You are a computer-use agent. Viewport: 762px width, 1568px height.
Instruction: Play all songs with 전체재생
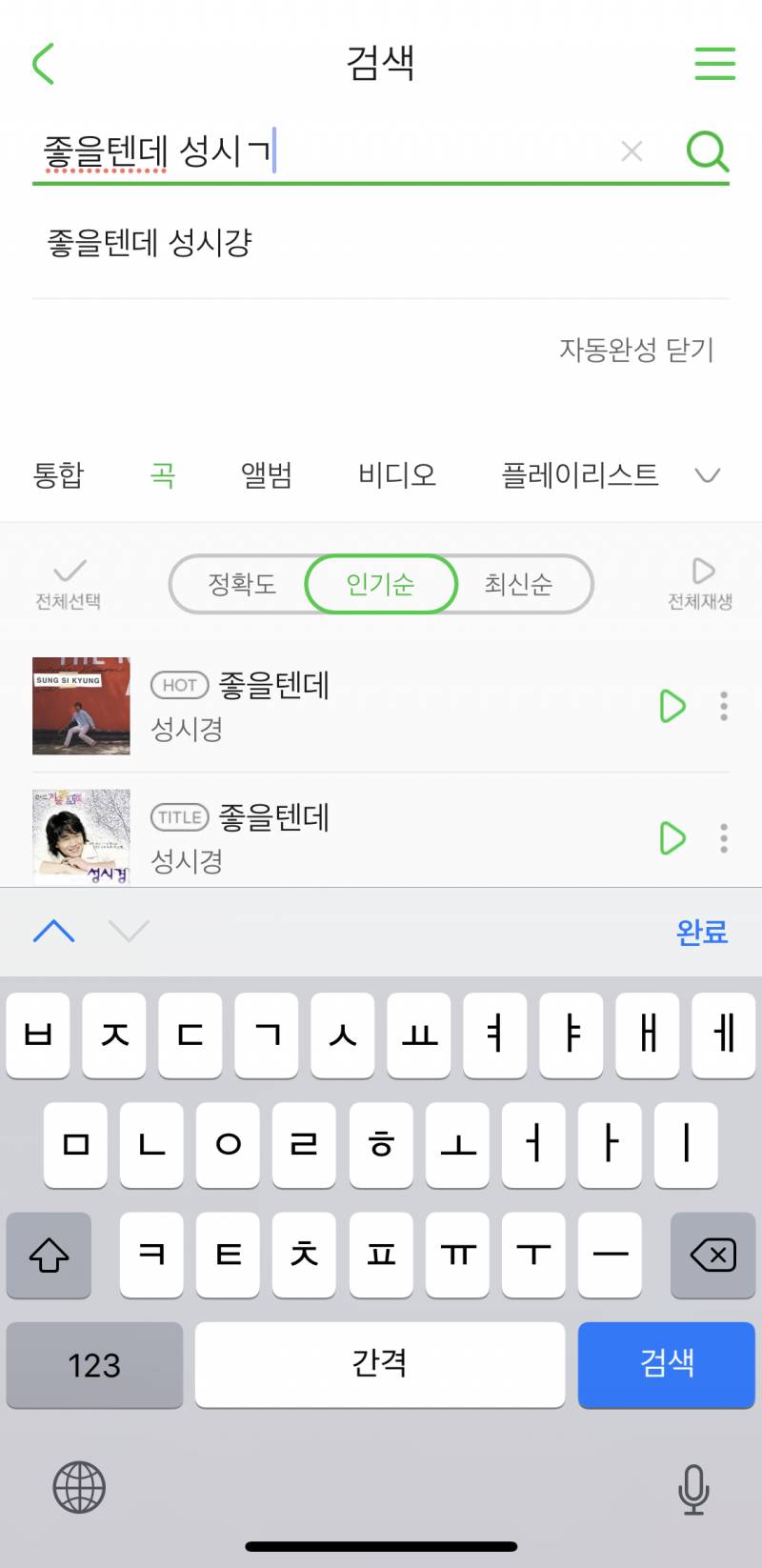tap(700, 584)
